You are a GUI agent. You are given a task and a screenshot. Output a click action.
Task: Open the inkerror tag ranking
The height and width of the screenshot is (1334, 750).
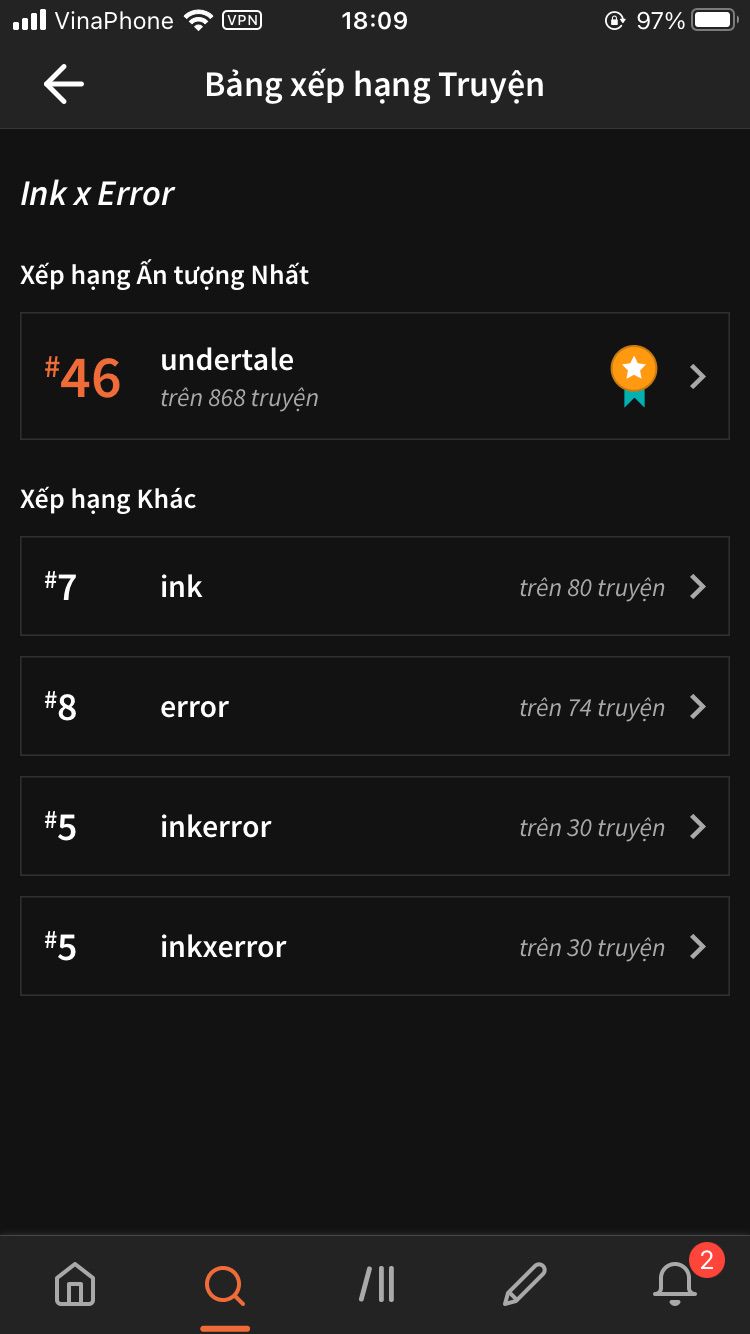coord(375,826)
